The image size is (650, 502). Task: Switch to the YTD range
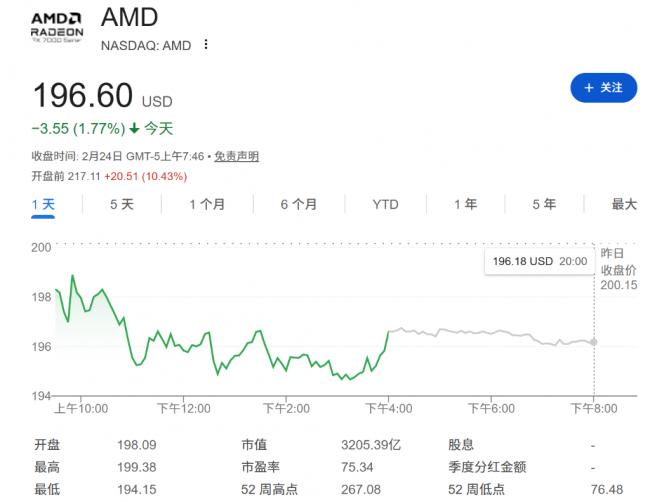[x=385, y=204]
